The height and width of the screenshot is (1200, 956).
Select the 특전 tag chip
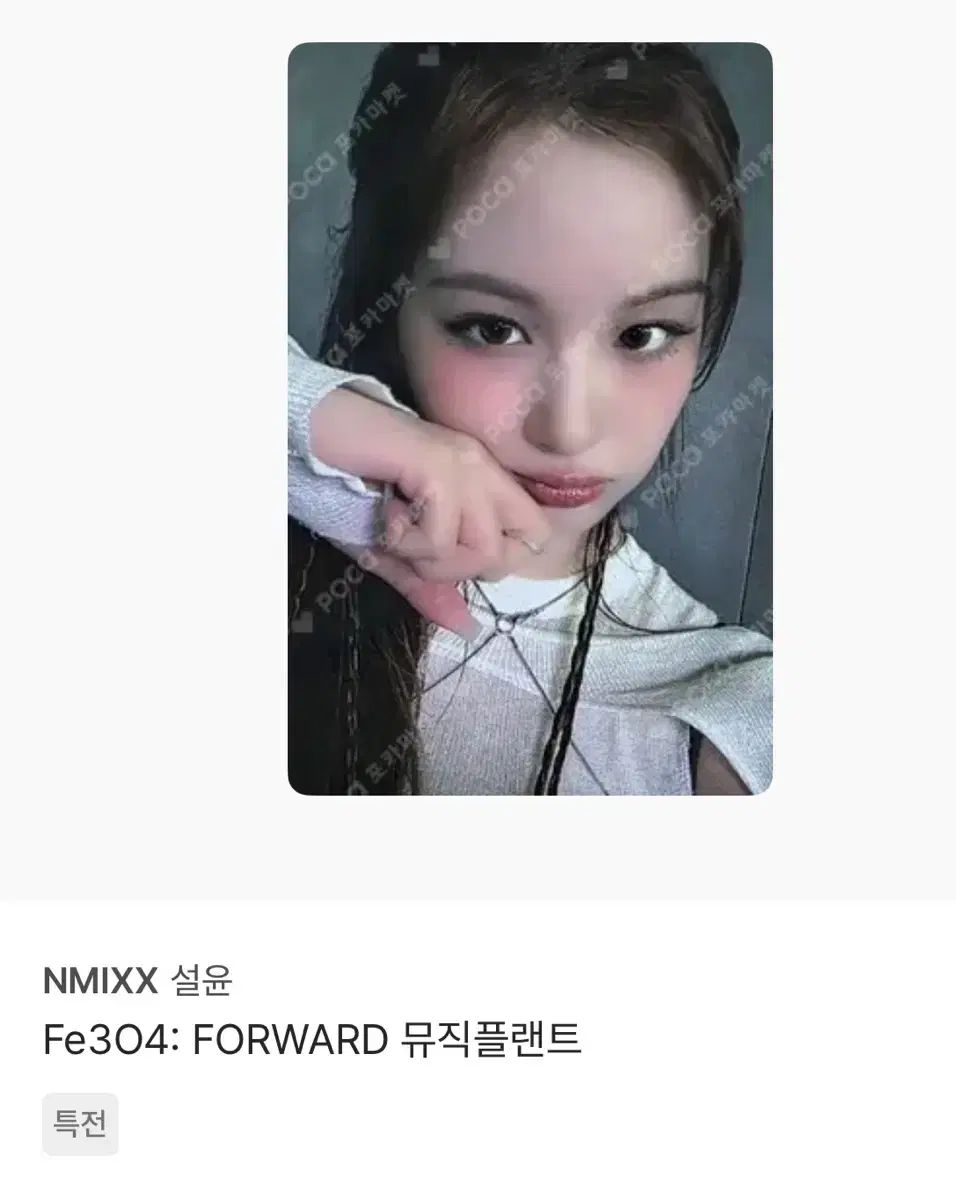click(80, 1124)
